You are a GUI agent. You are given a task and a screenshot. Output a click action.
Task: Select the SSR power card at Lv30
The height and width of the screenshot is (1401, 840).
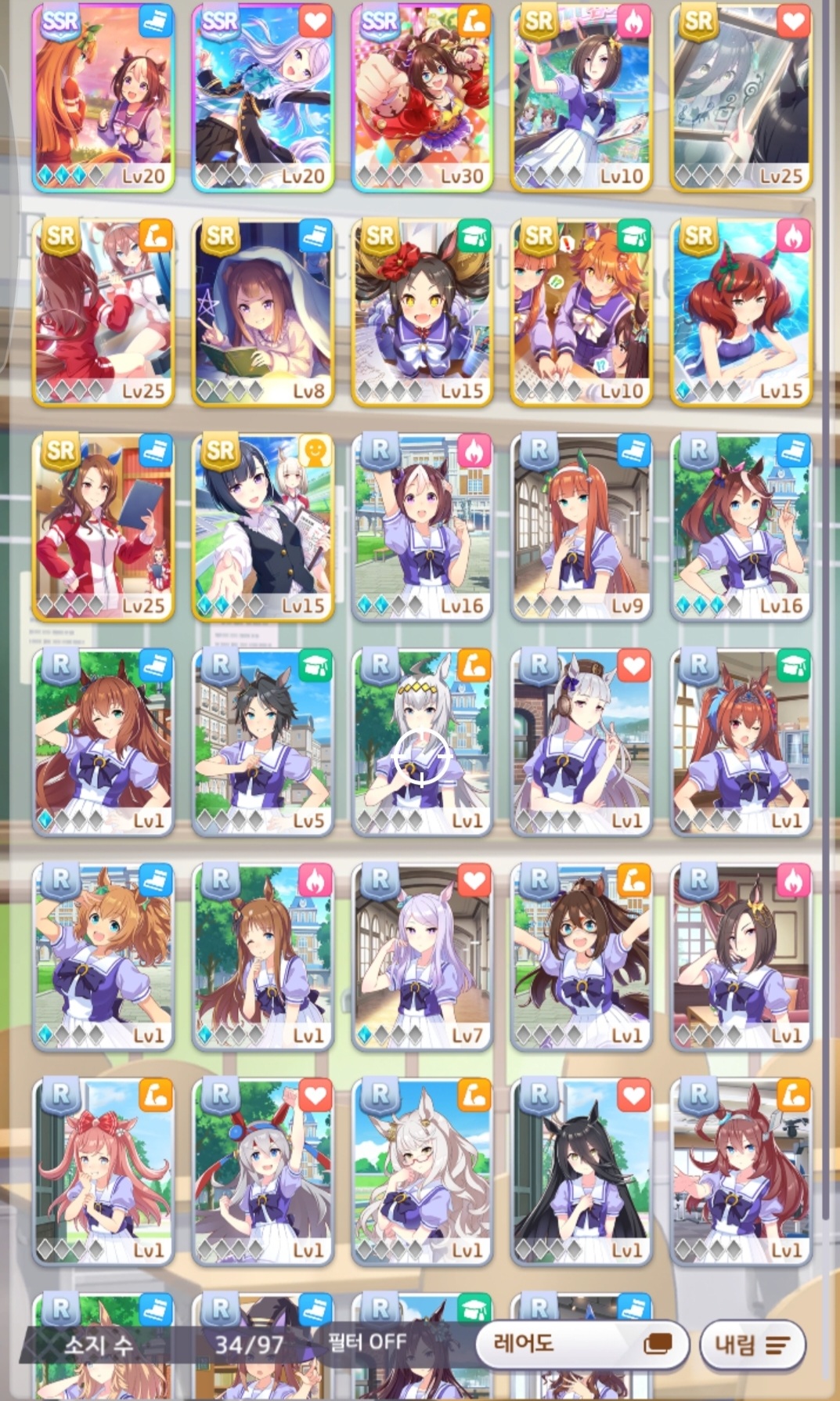[x=422, y=98]
